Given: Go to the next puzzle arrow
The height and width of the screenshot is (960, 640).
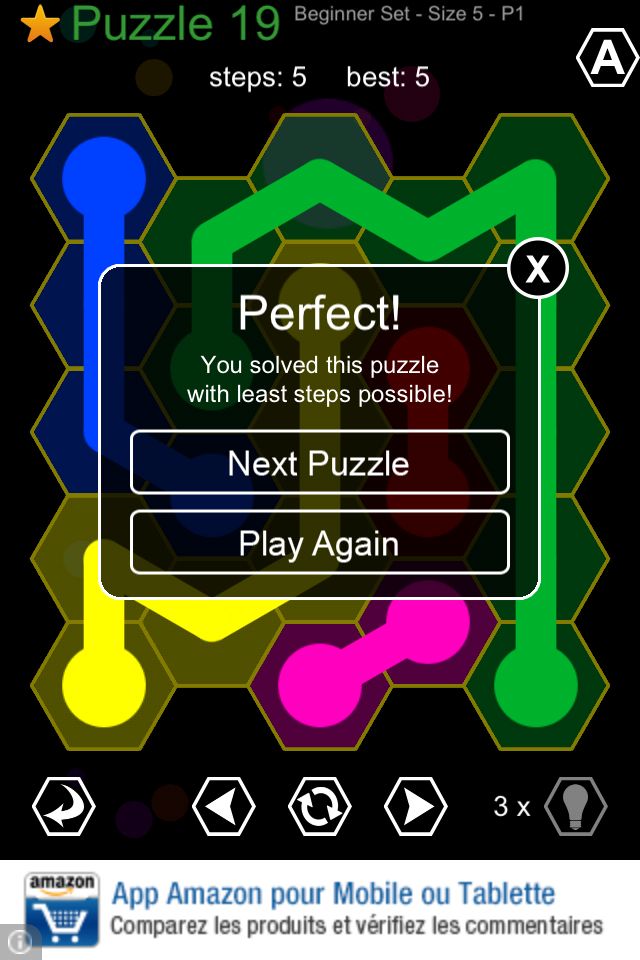Looking at the screenshot, I should pyautogui.click(x=416, y=806).
